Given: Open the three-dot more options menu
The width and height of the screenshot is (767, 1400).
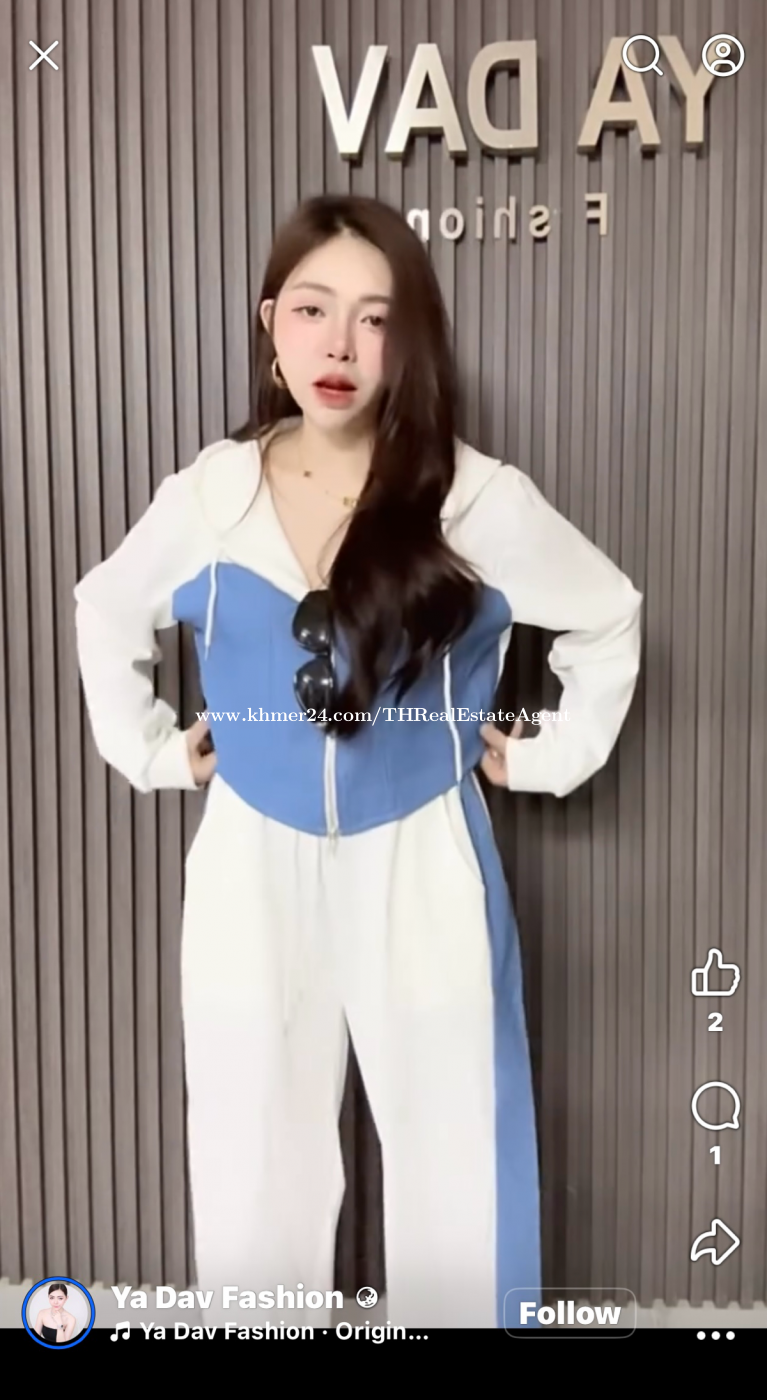Looking at the screenshot, I should tap(715, 1335).
